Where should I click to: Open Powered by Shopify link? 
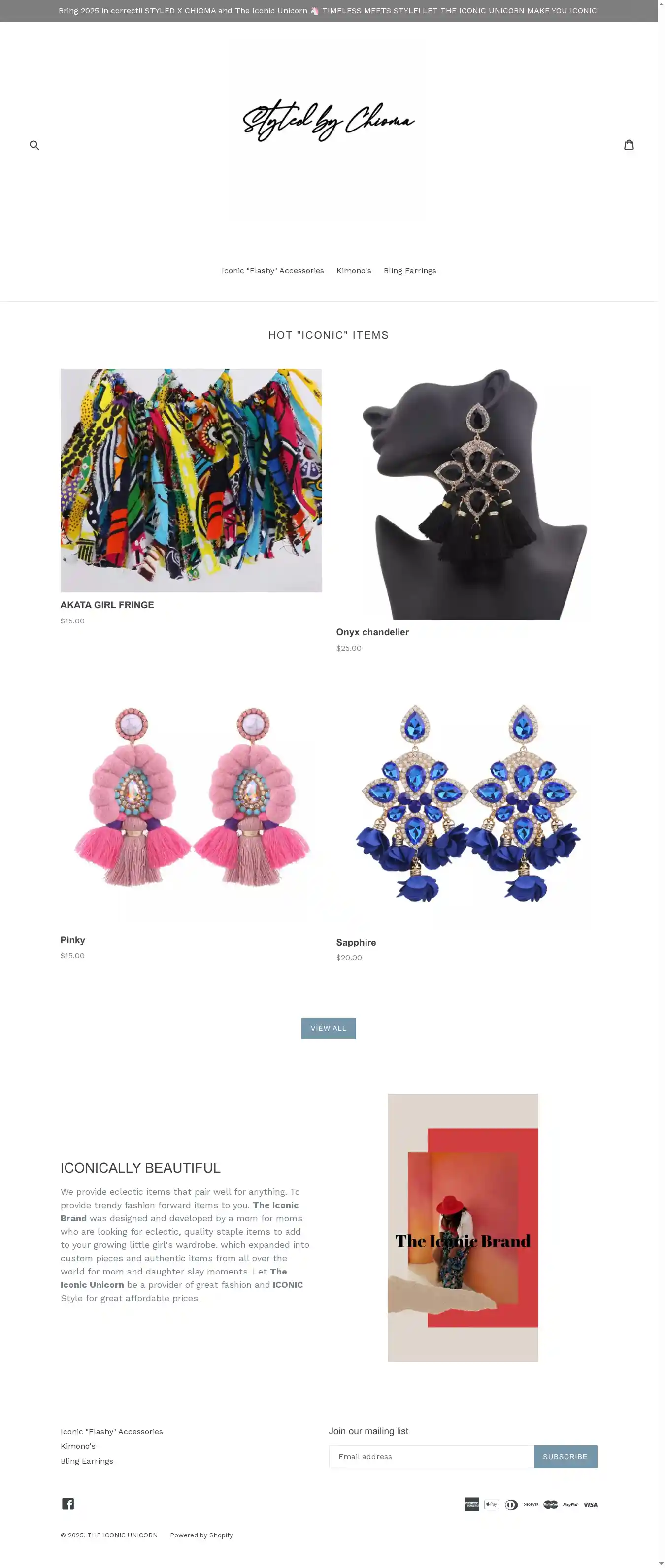[201, 1535]
